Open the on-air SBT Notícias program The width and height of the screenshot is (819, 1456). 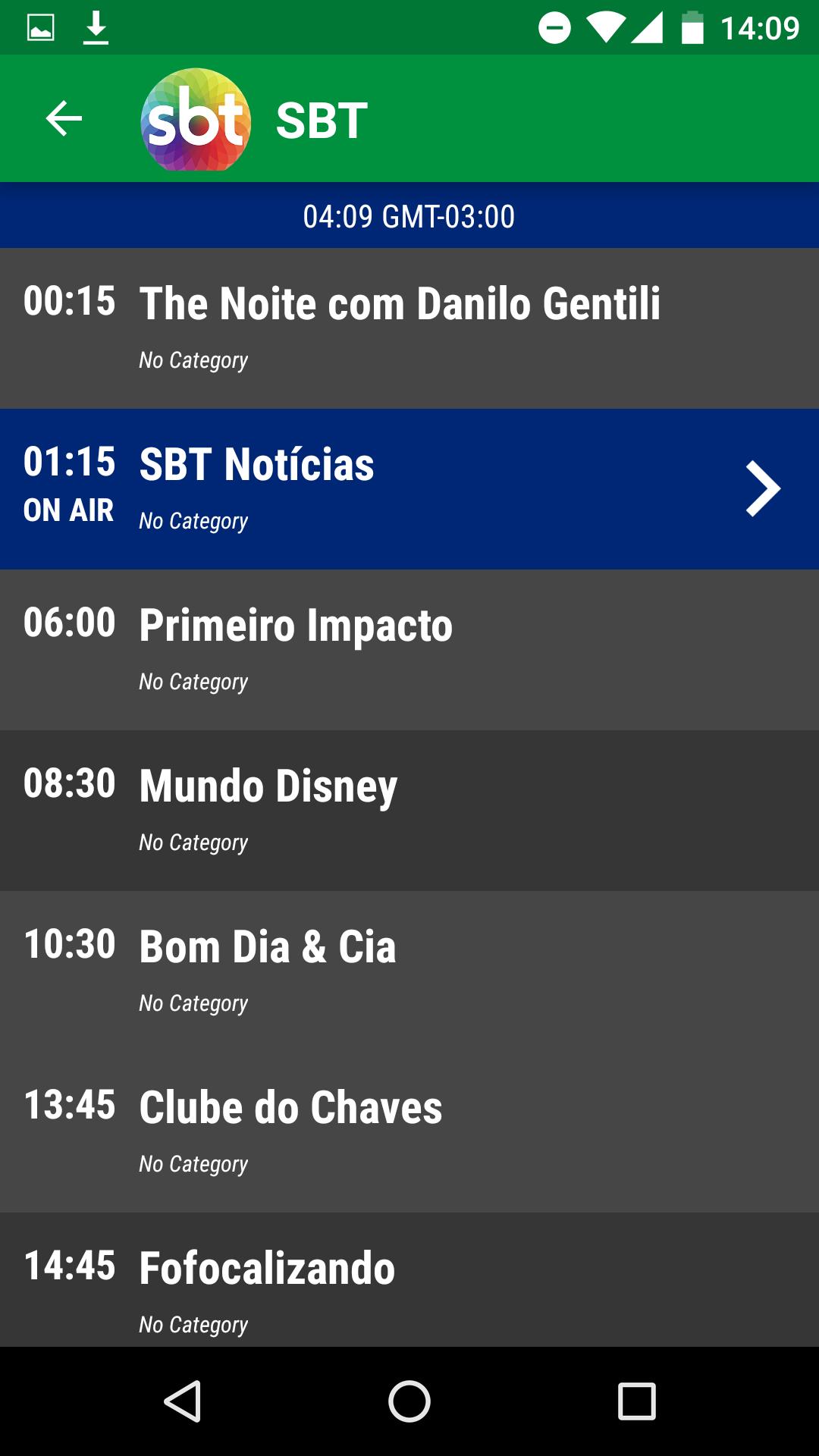409,489
